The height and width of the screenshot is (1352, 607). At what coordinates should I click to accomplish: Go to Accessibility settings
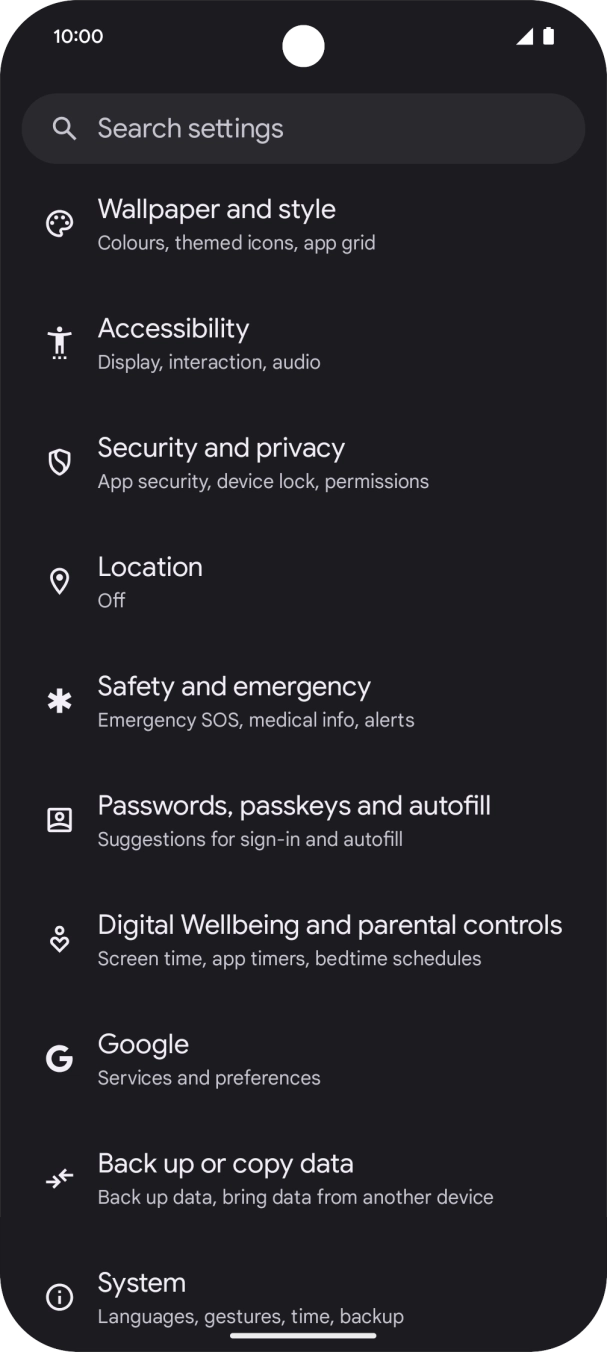(x=303, y=343)
